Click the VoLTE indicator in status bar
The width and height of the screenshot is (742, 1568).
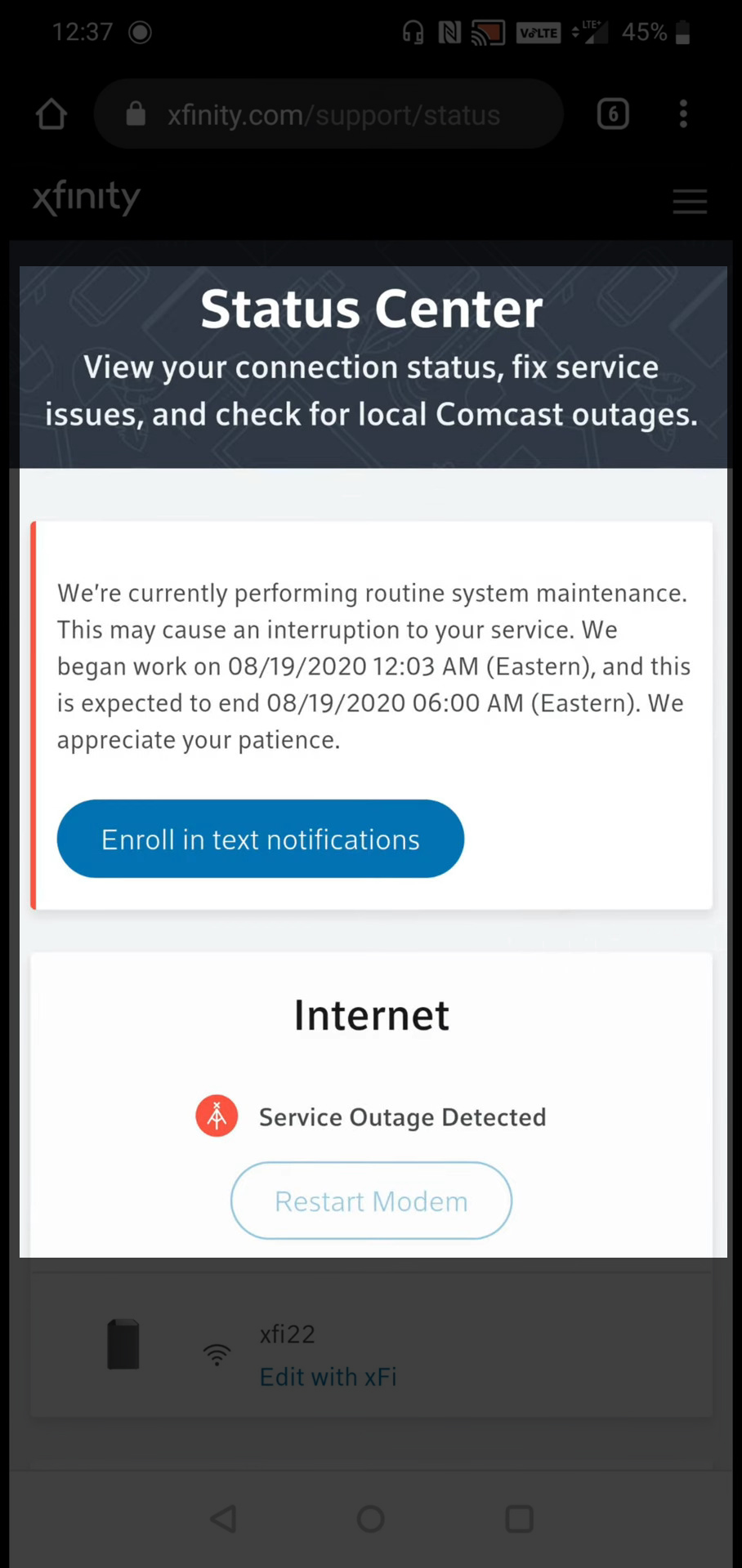tap(538, 33)
